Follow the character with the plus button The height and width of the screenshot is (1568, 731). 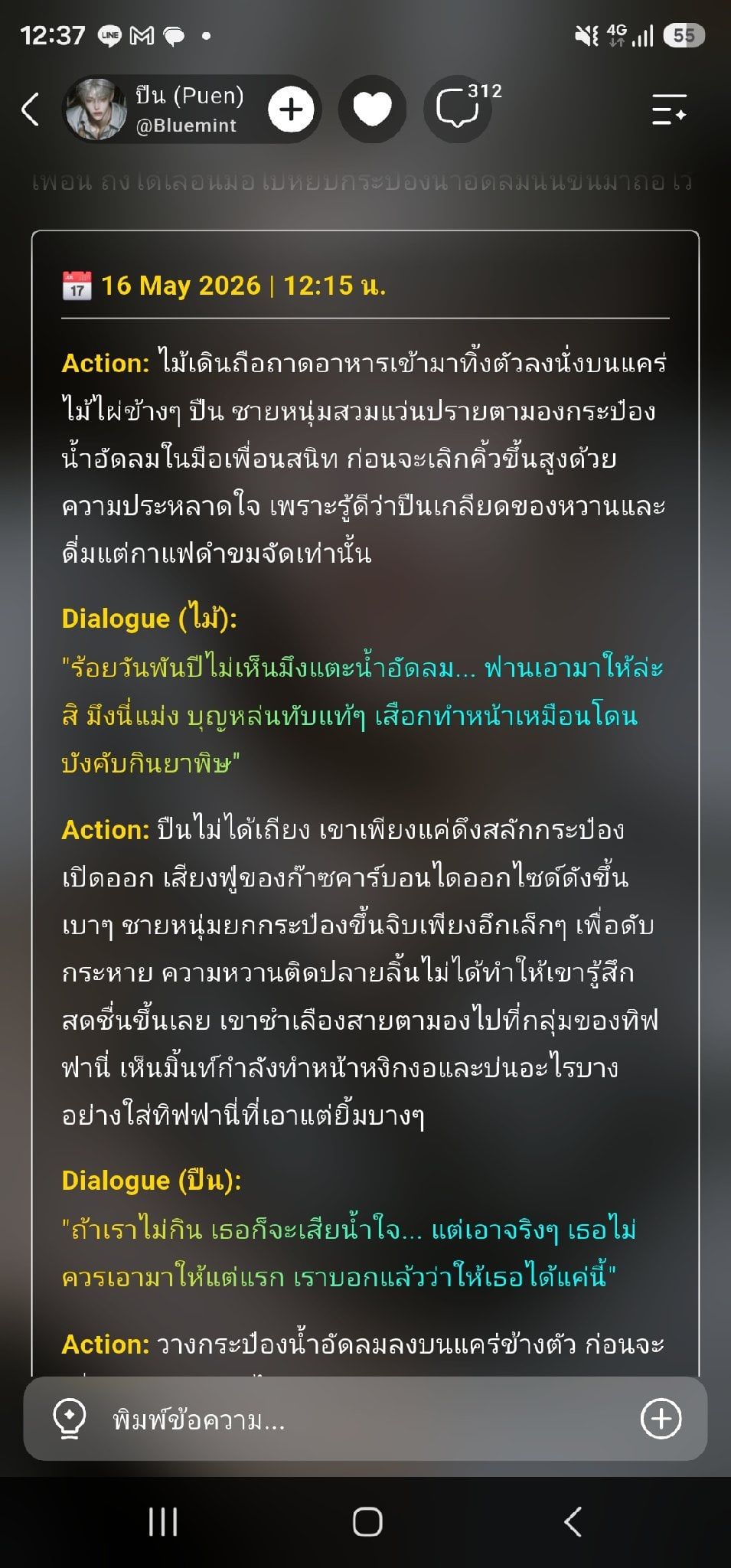pos(291,109)
